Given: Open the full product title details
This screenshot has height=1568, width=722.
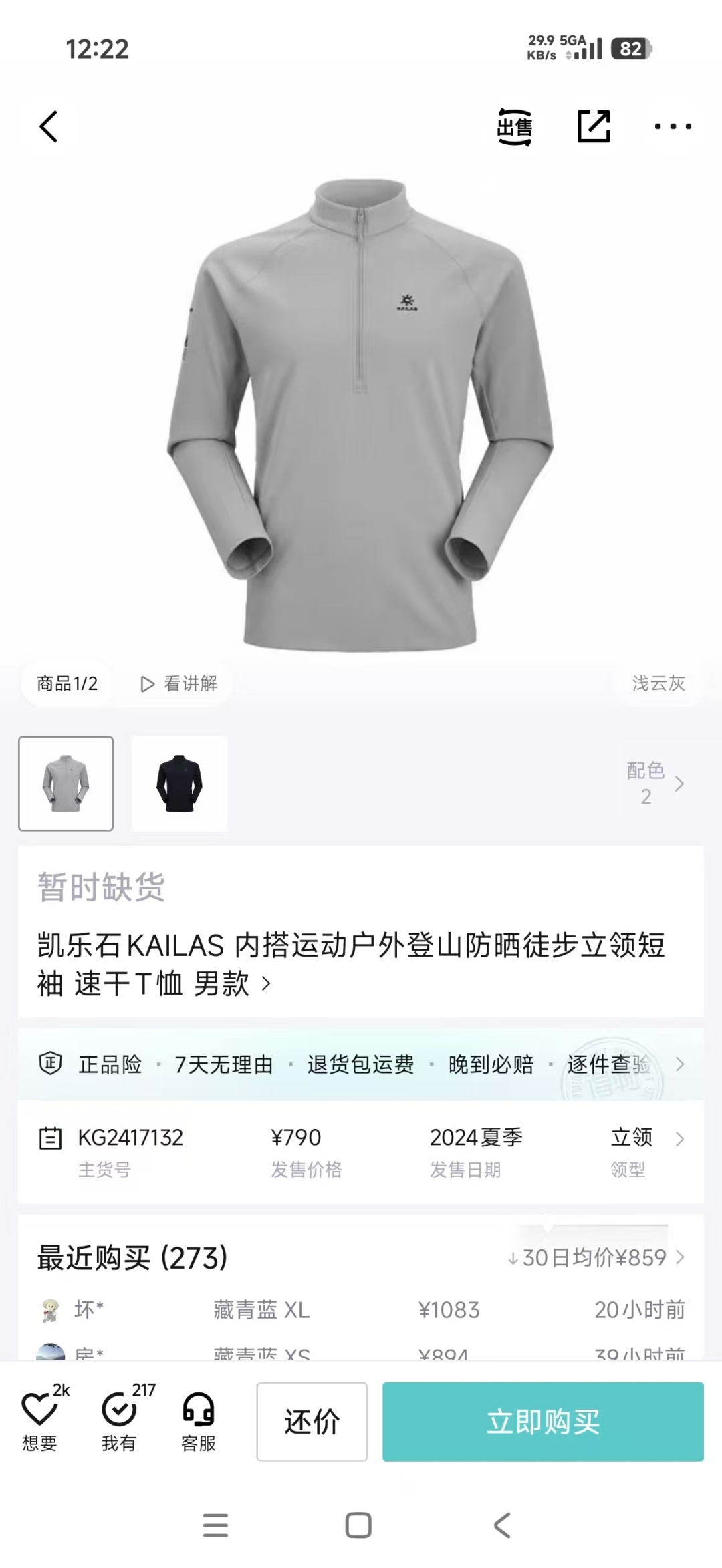Looking at the screenshot, I should coord(265,983).
